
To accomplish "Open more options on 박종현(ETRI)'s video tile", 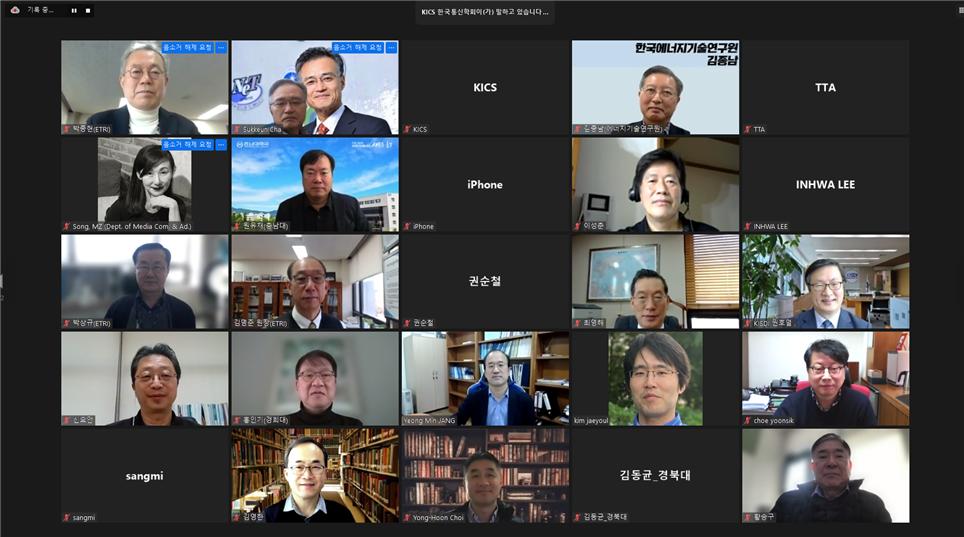I will click(x=221, y=47).
